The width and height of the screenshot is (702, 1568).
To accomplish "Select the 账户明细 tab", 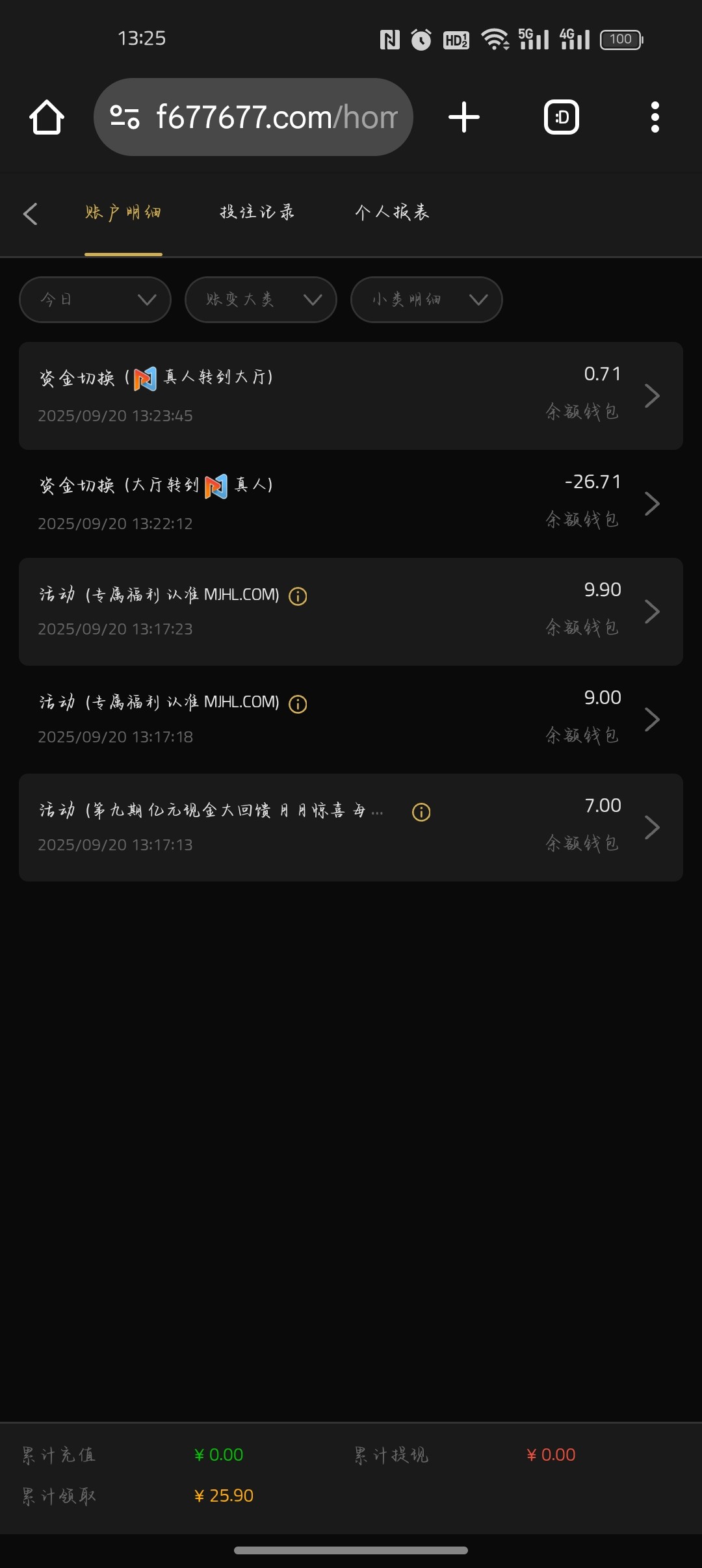I will (123, 213).
